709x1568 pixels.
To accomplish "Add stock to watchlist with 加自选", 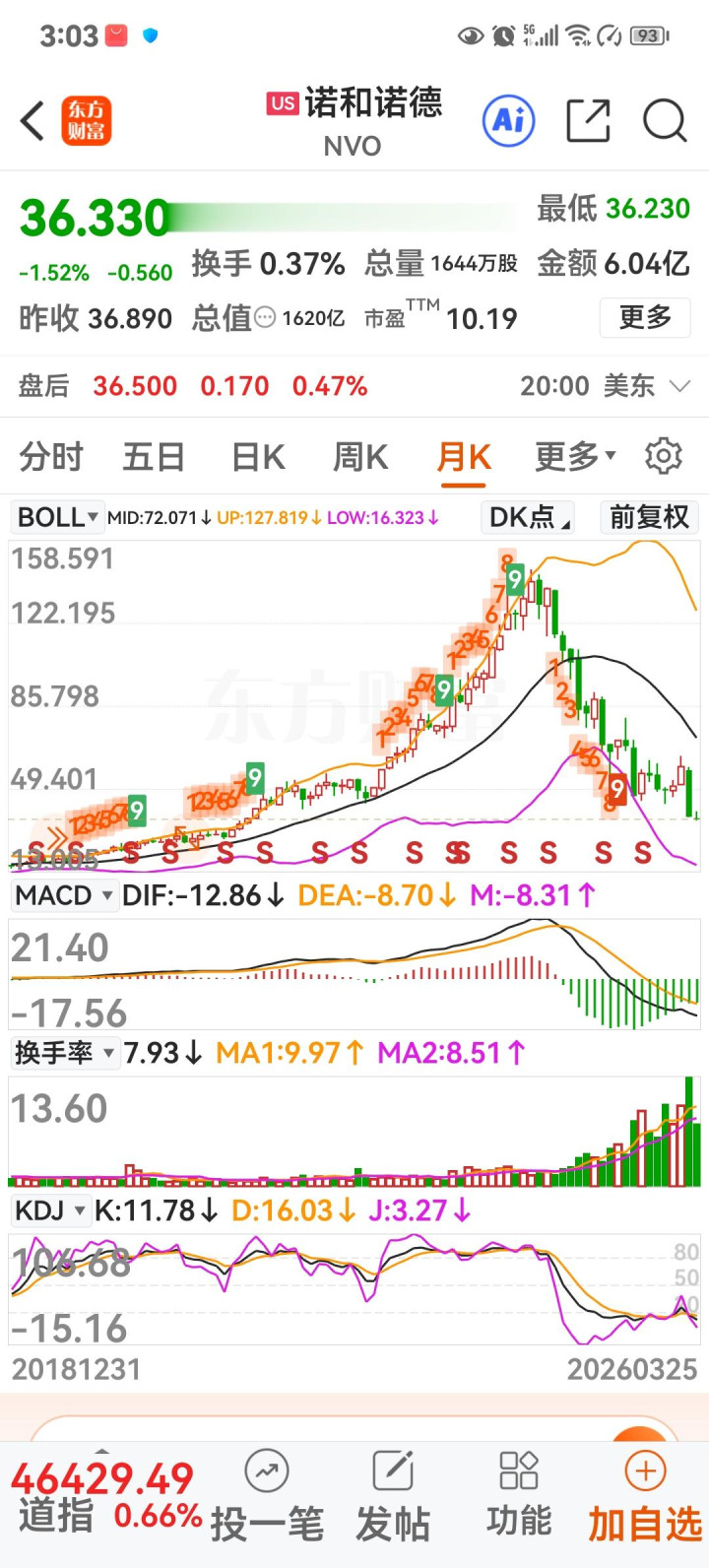I will 645,1498.
